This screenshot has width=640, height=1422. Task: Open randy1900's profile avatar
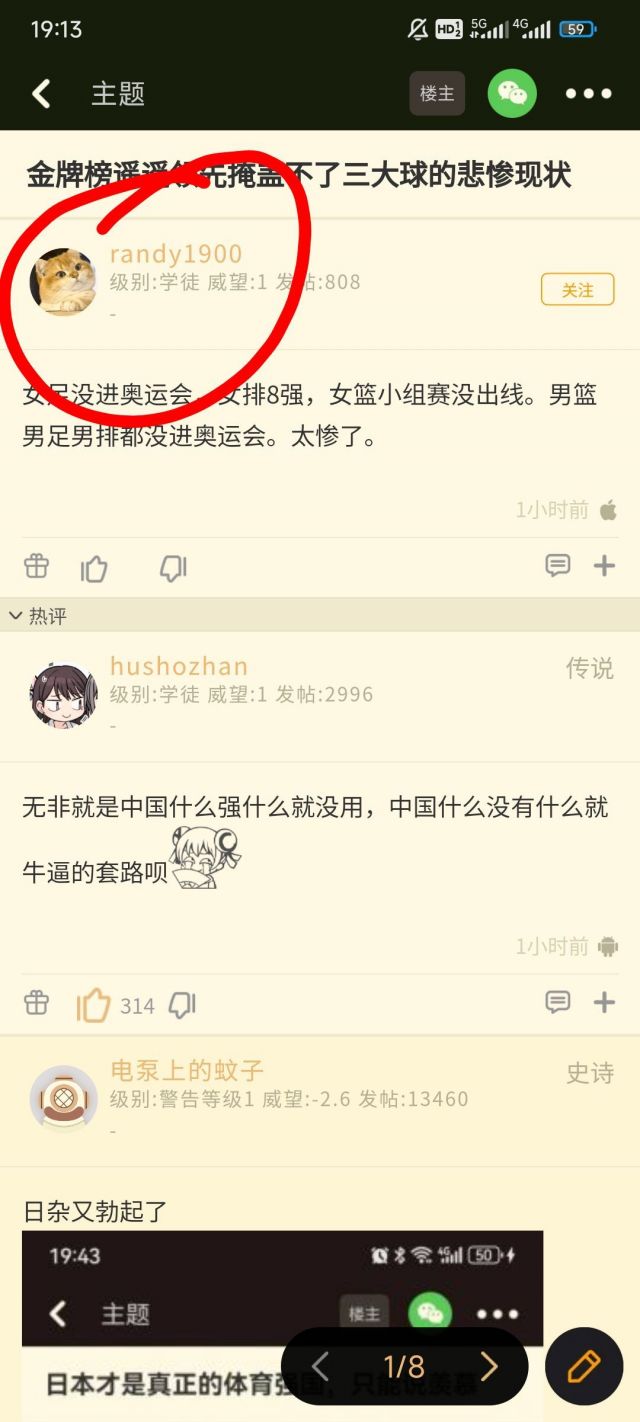[x=63, y=282]
